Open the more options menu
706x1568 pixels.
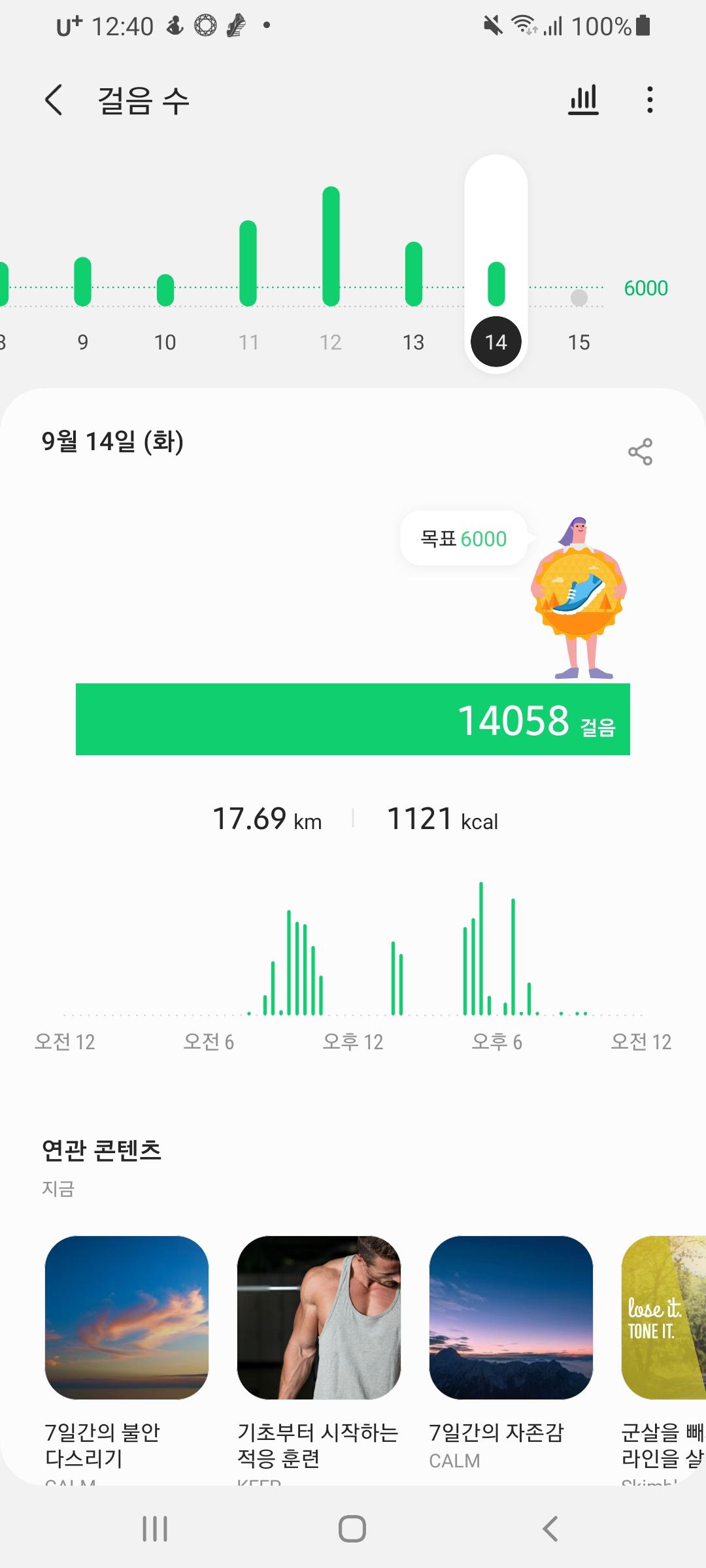tap(649, 100)
